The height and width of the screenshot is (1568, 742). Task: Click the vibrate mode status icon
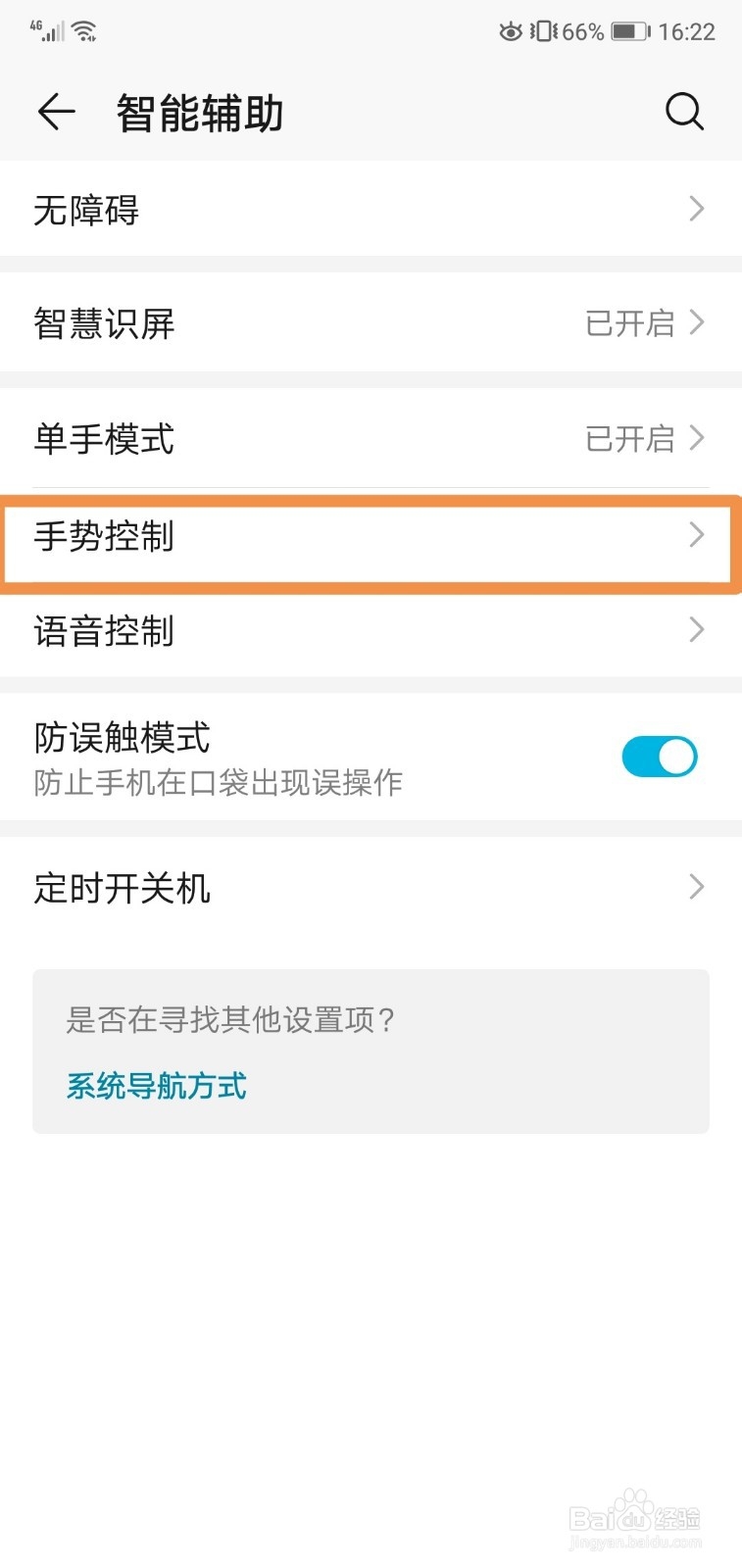[x=541, y=30]
